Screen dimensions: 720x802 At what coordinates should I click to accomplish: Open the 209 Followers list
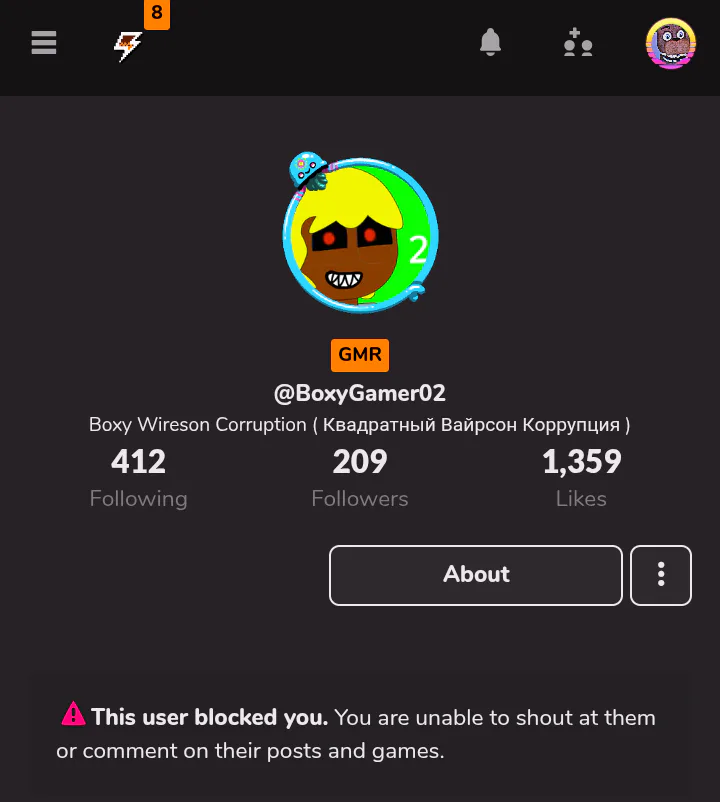coord(360,477)
